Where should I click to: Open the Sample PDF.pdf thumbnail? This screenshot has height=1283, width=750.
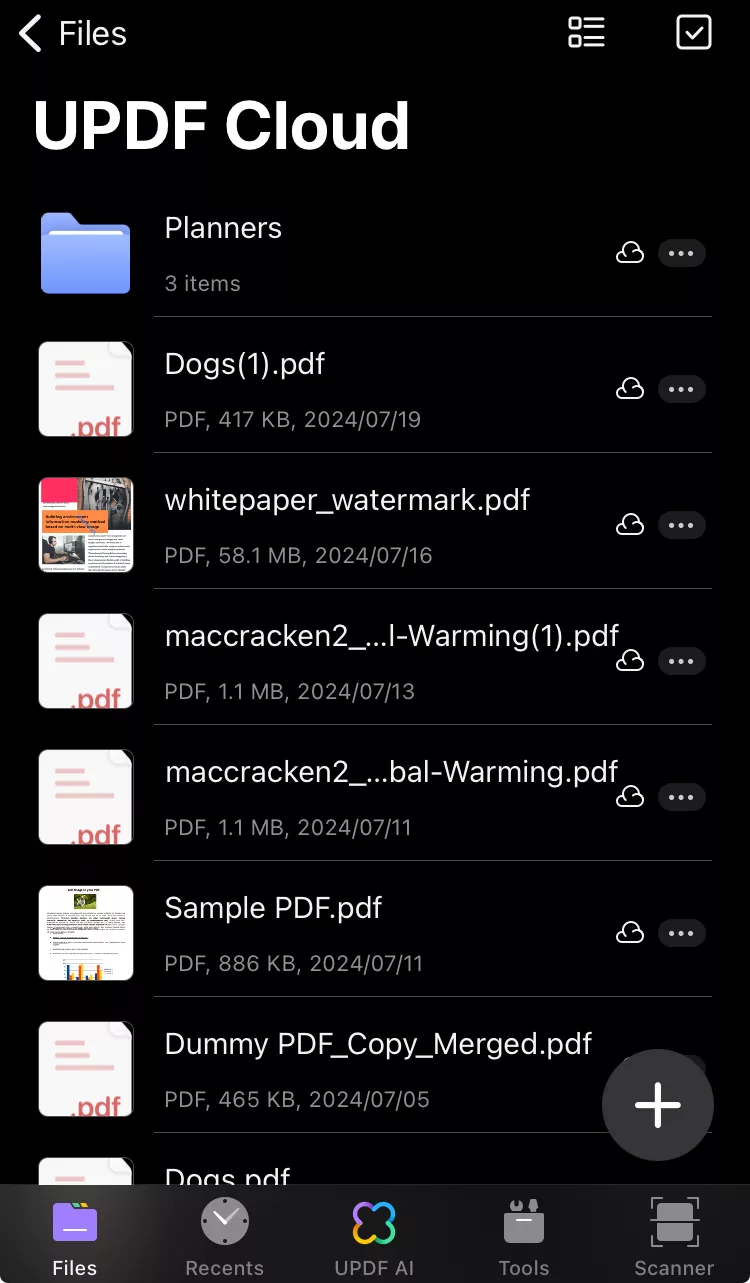click(86, 932)
